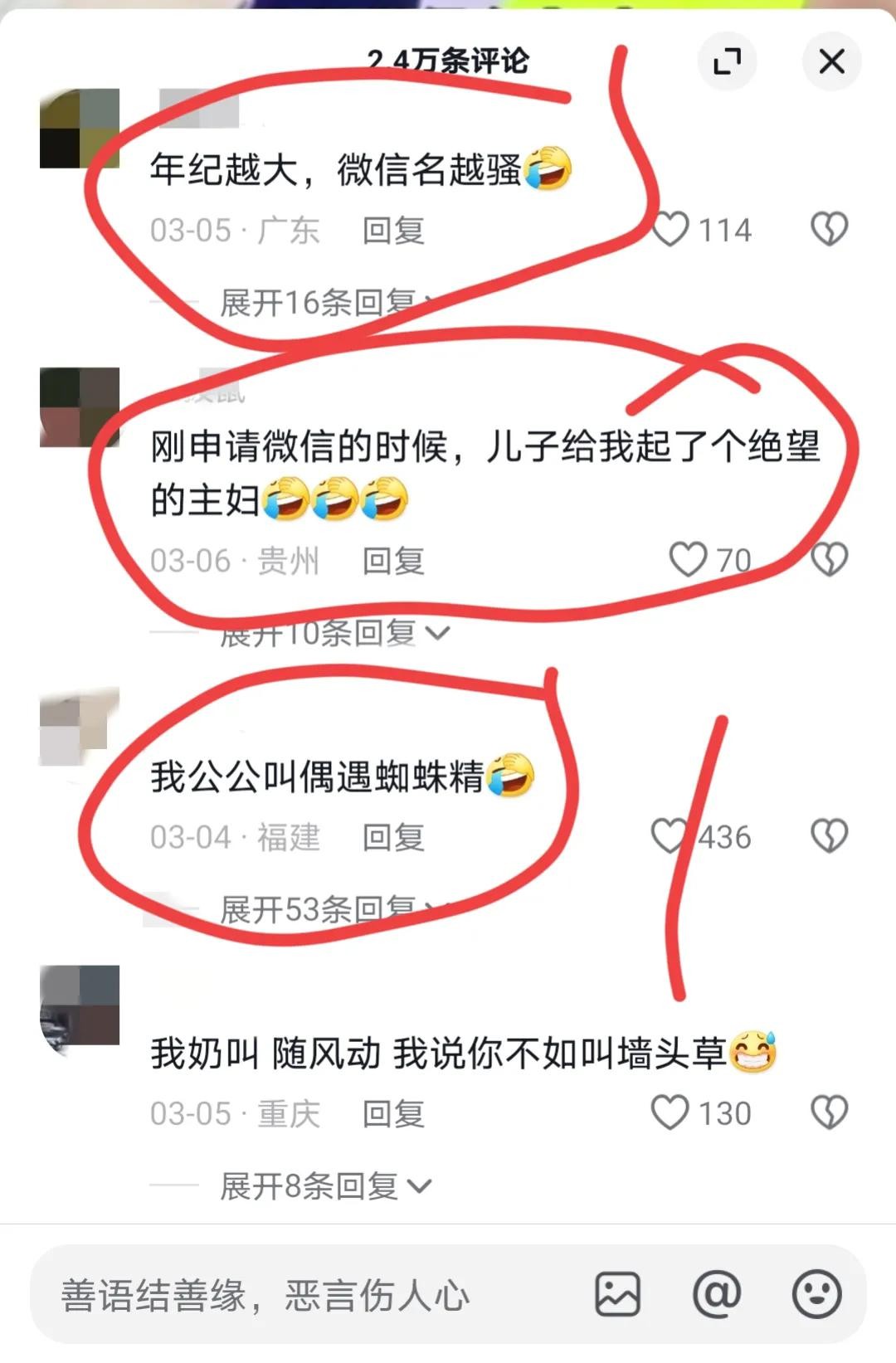The width and height of the screenshot is (896, 1363).
Task: Expand the 8 replies
Action: click(325, 1186)
